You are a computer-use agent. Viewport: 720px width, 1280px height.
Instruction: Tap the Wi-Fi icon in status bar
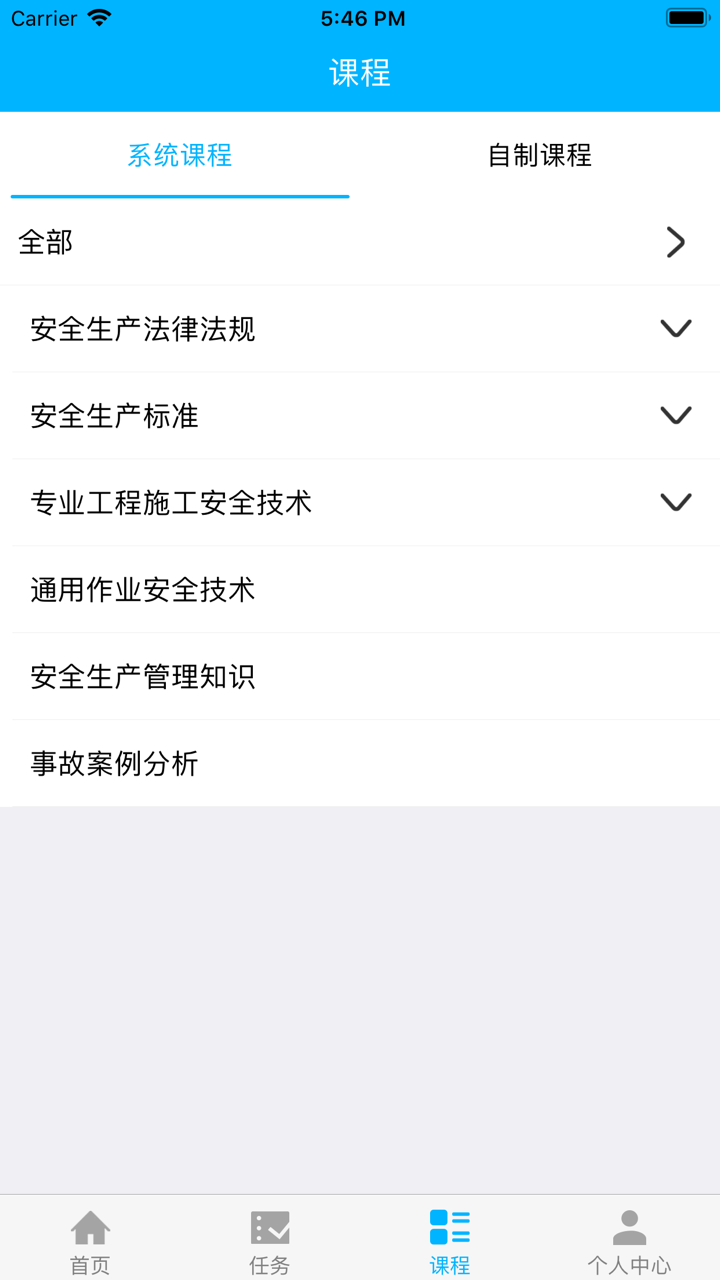(x=98, y=17)
